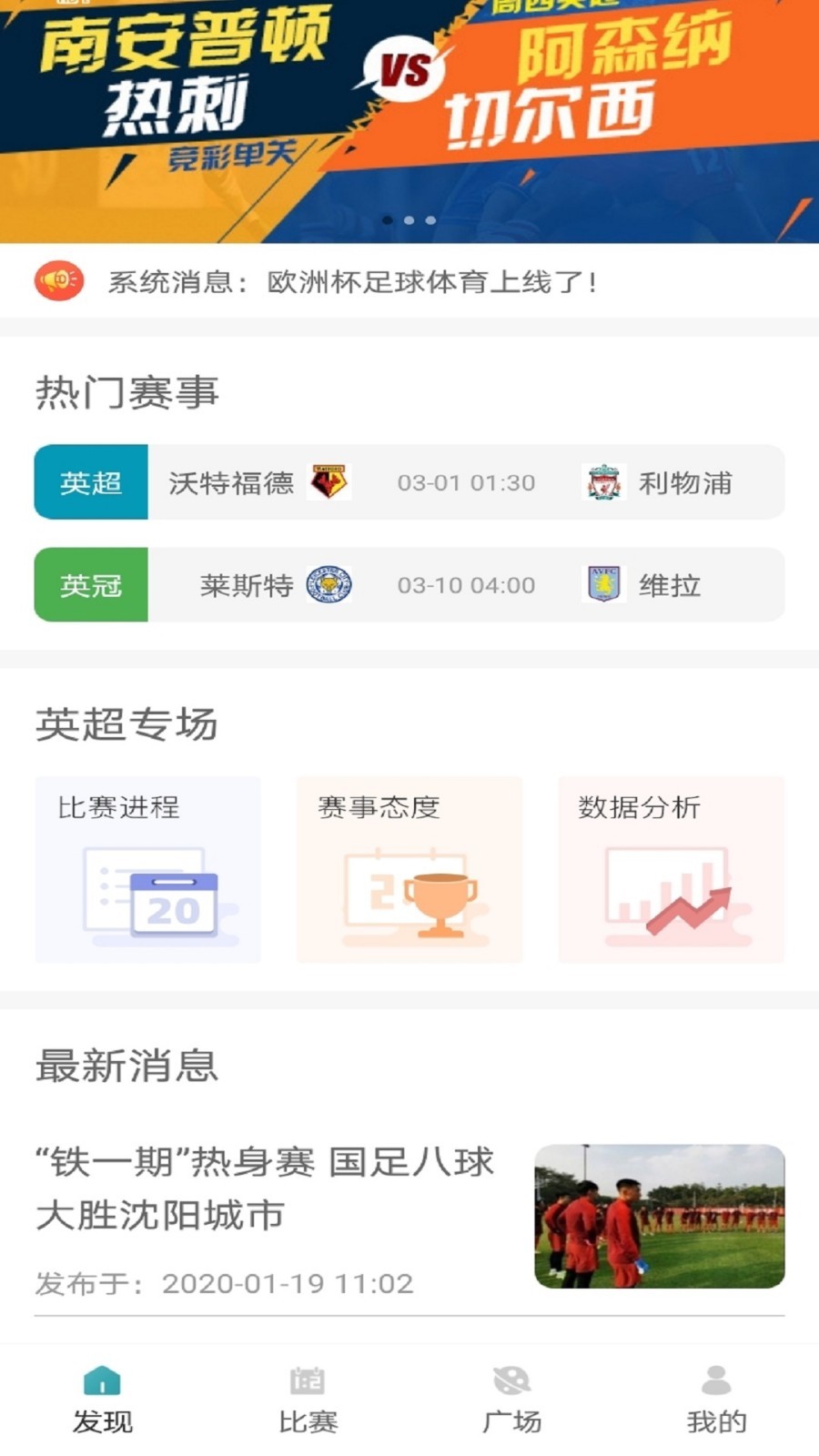Open the 比赛进程 card

tap(147, 869)
